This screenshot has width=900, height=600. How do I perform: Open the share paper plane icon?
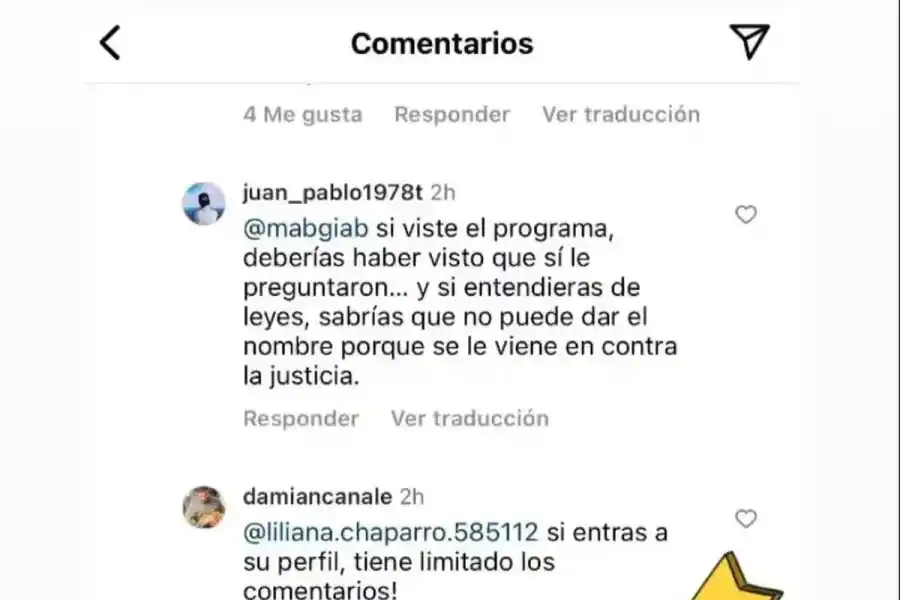tap(749, 41)
